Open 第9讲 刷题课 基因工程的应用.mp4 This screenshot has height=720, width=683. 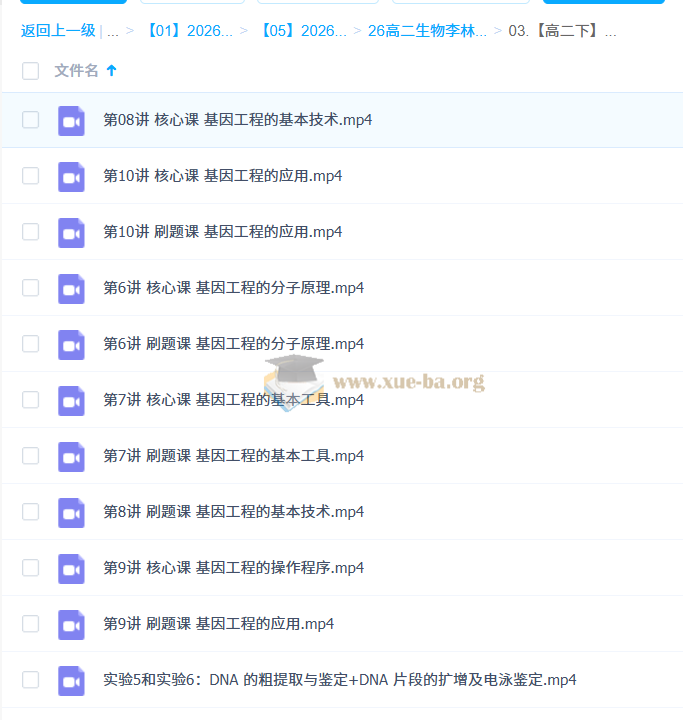click(x=219, y=624)
